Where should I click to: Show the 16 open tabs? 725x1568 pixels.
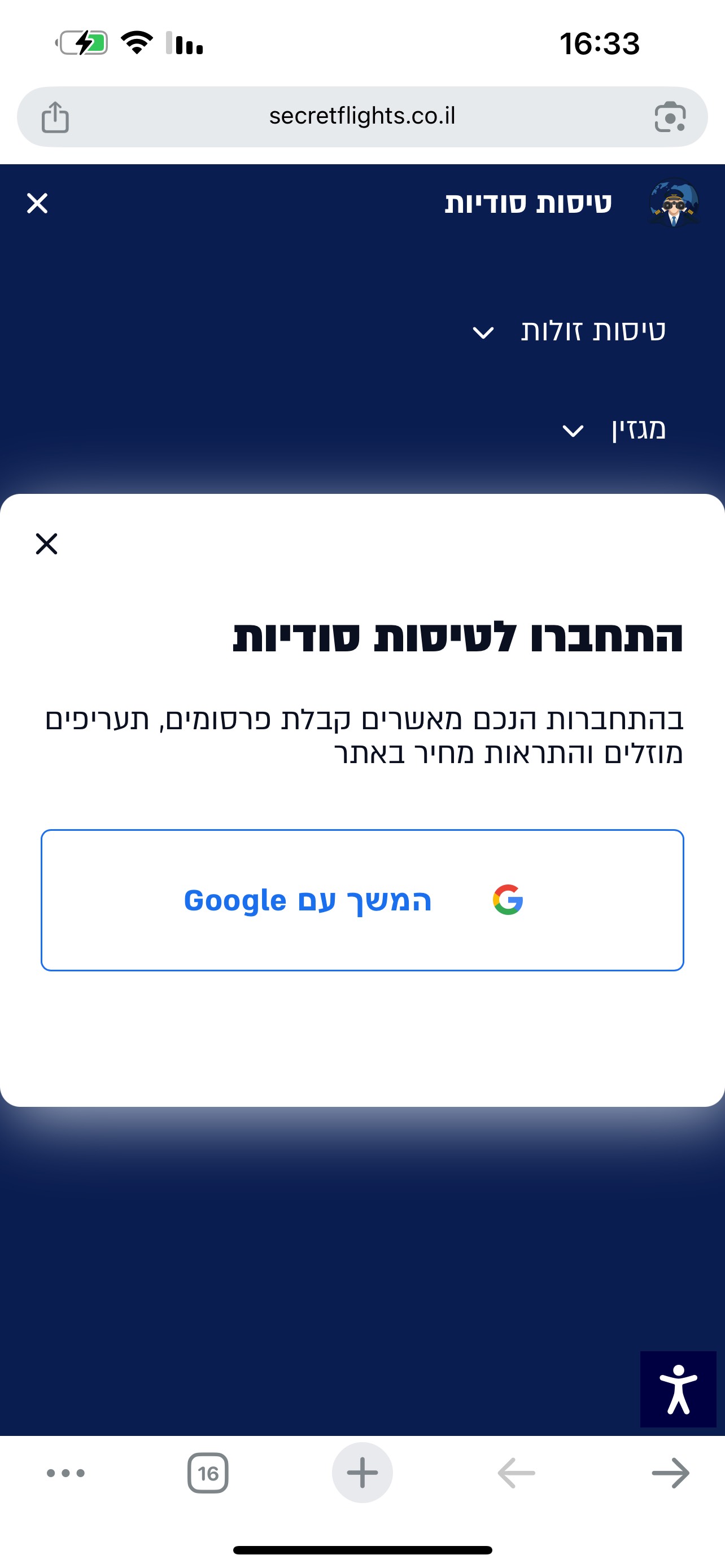click(x=208, y=1473)
